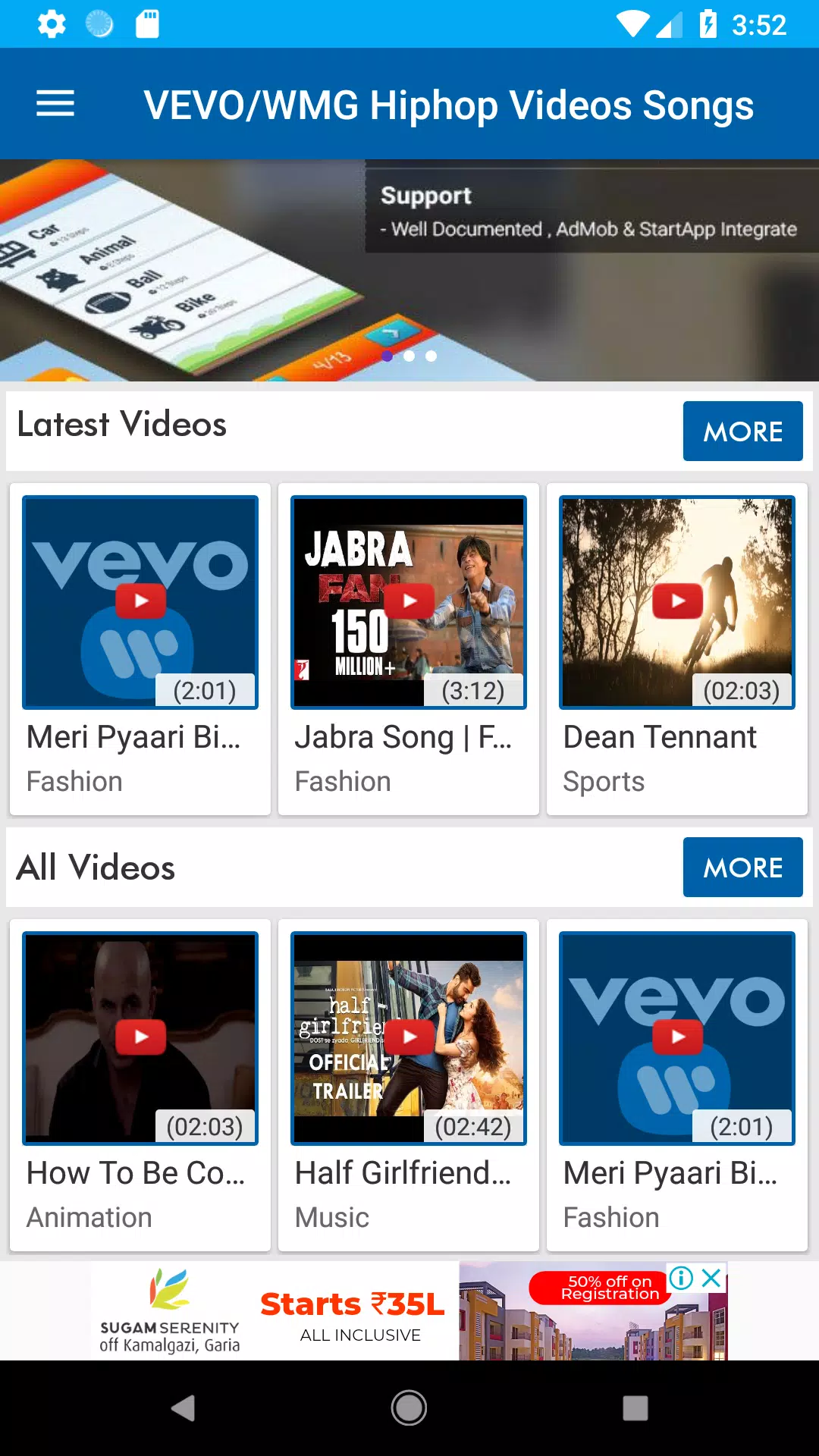
Task: Play the Jabra Song video
Action: coord(408,601)
